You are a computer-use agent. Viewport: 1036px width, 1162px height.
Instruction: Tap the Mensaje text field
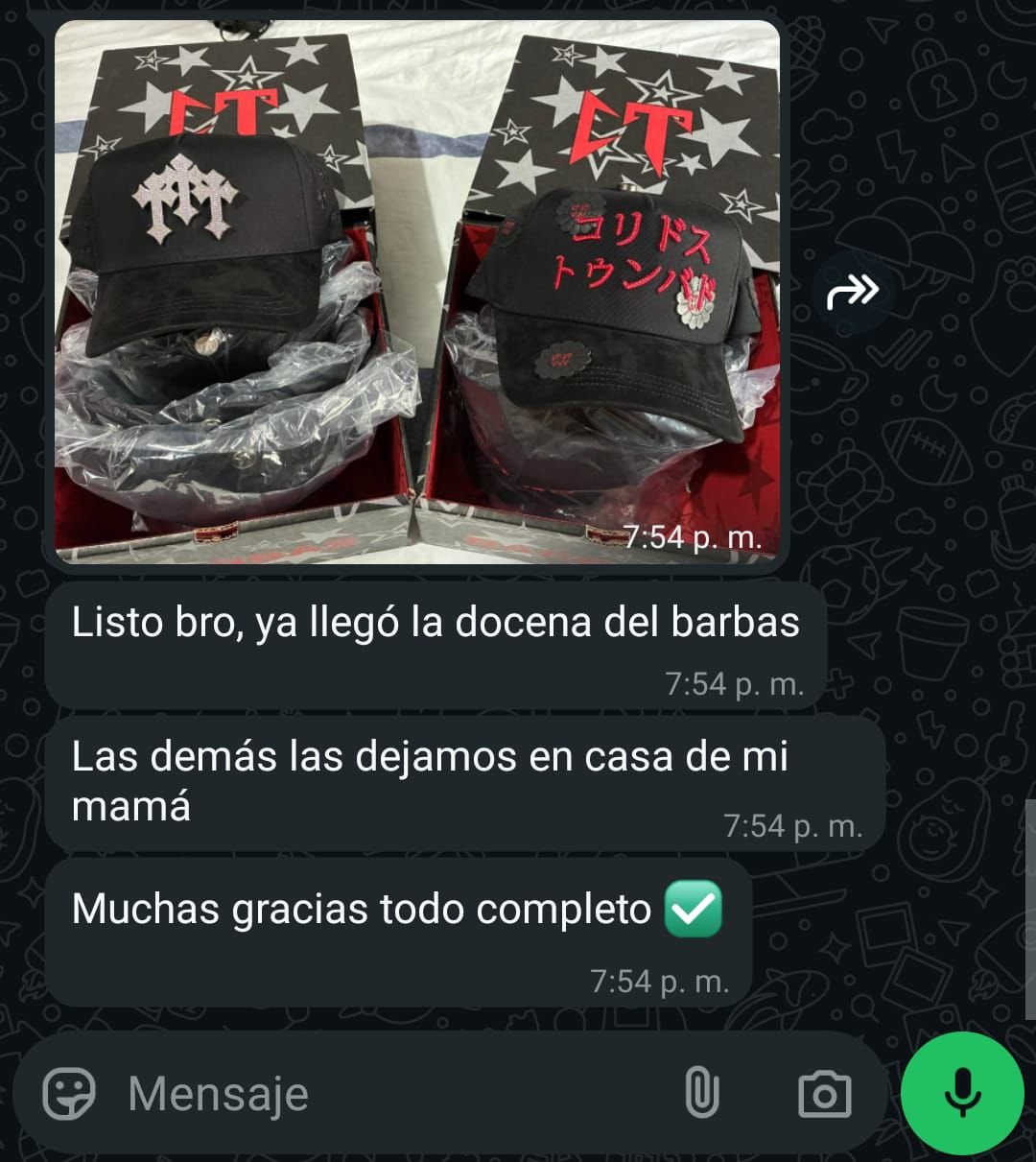pos(384,1093)
